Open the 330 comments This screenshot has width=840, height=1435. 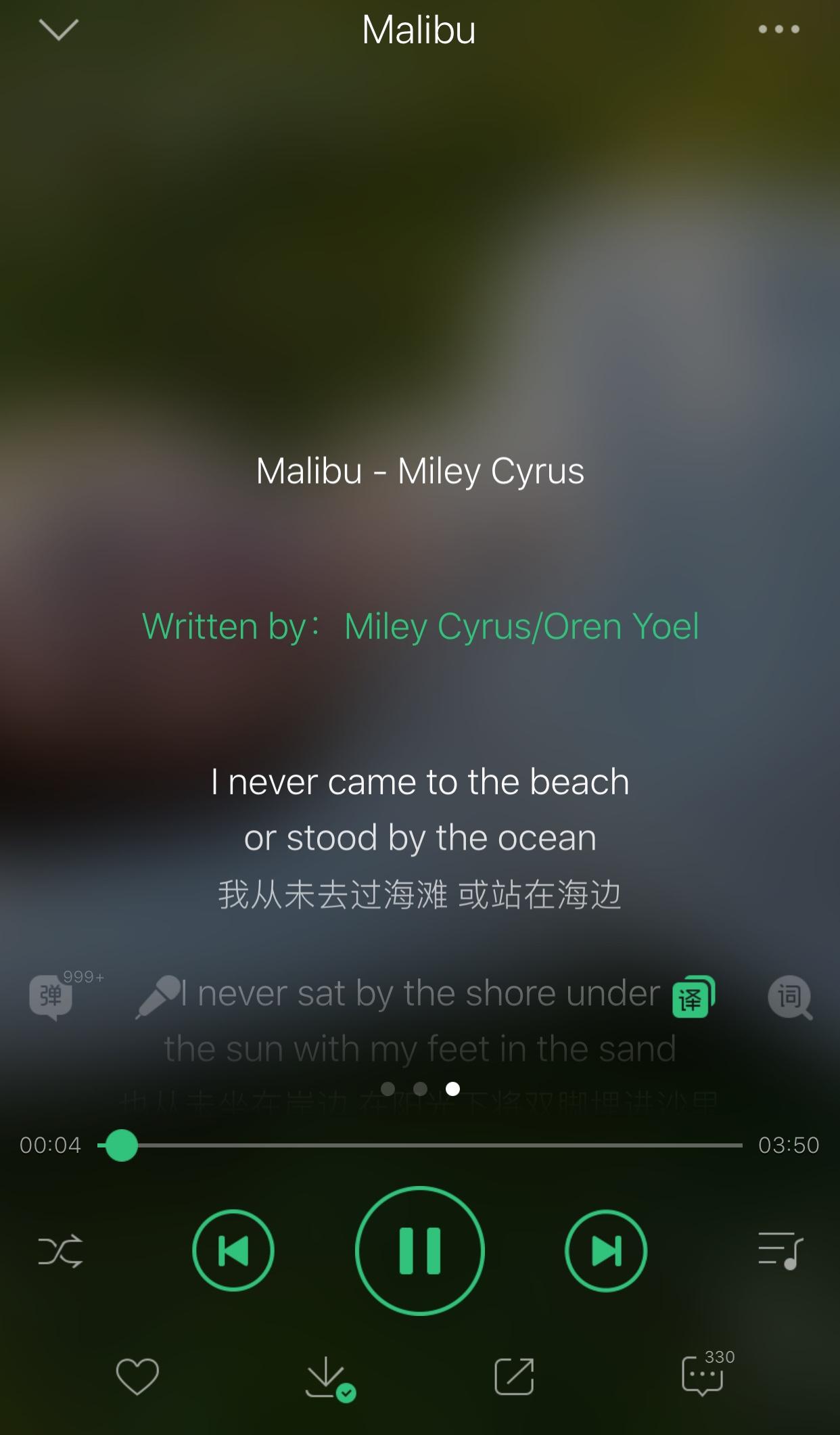tap(703, 1375)
